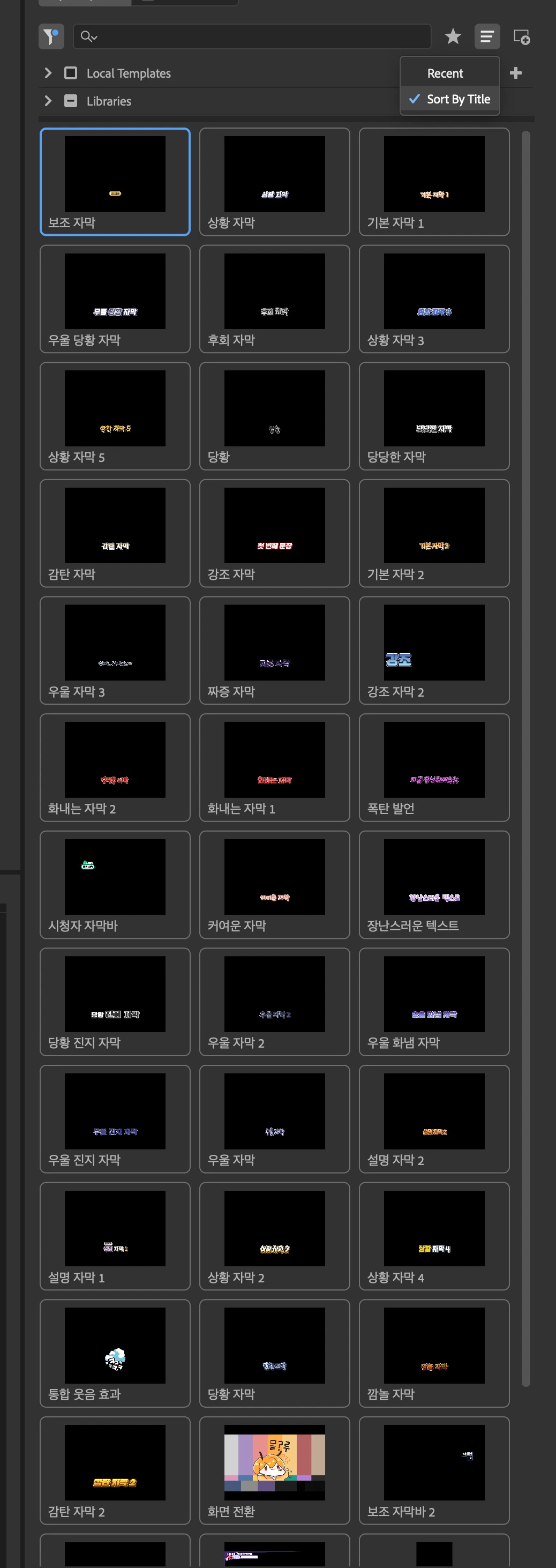Expand the Local Templates section
Screen dimensions: 556x1568
(48, 73)
